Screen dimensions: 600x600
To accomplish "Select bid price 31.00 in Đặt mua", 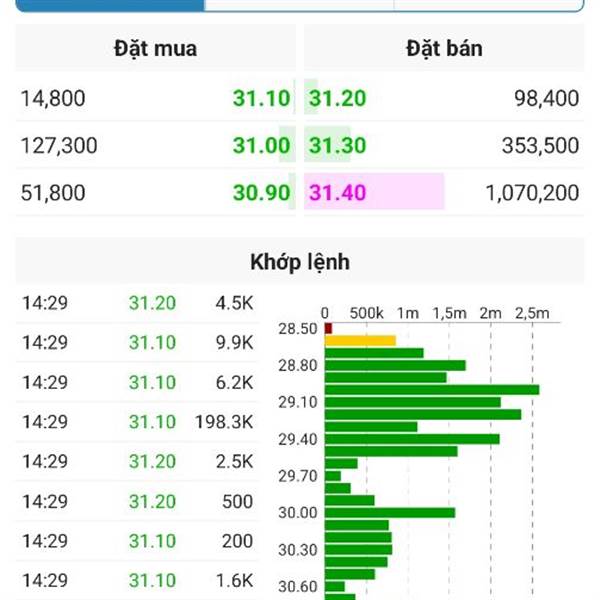I will coord(261,146).
